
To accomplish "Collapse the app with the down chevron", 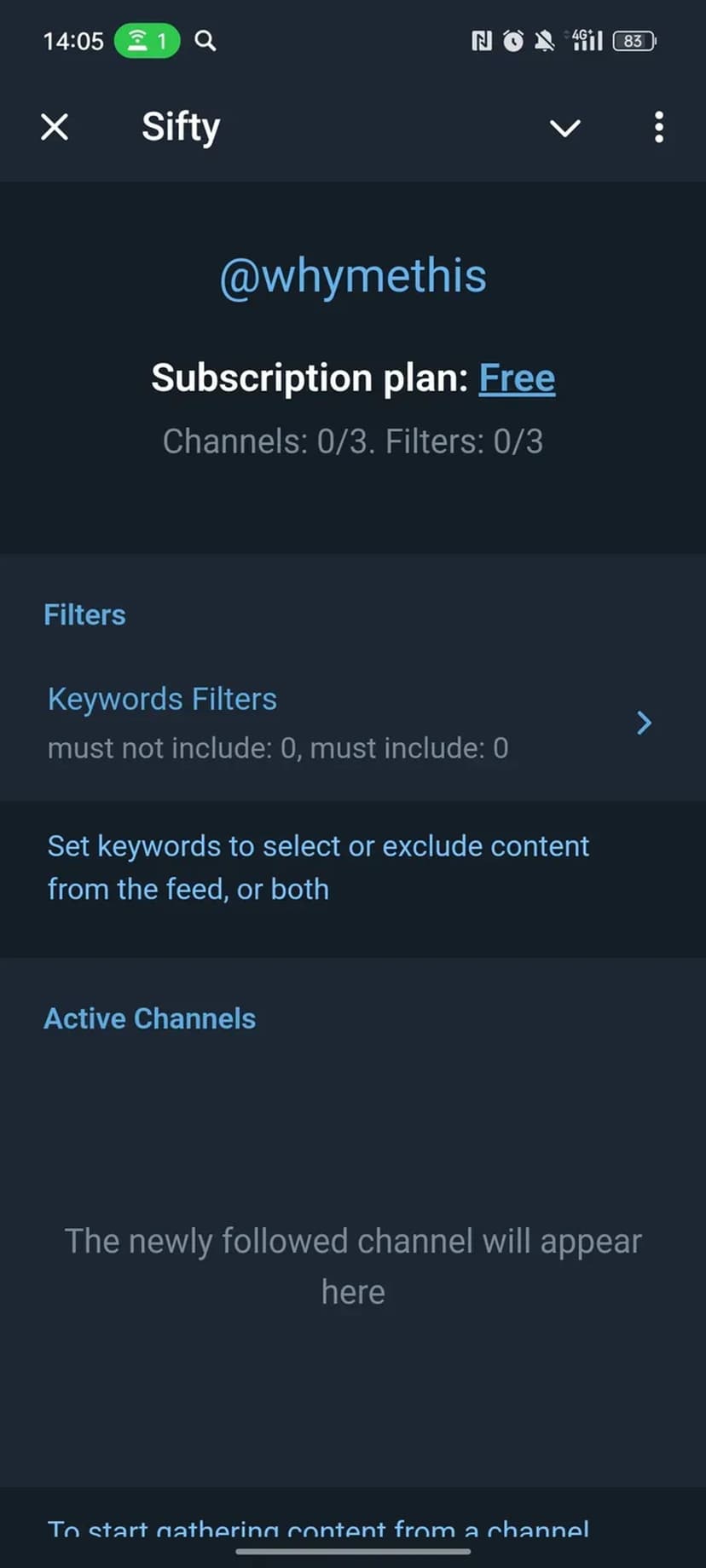I will click(x=564, y=128).
